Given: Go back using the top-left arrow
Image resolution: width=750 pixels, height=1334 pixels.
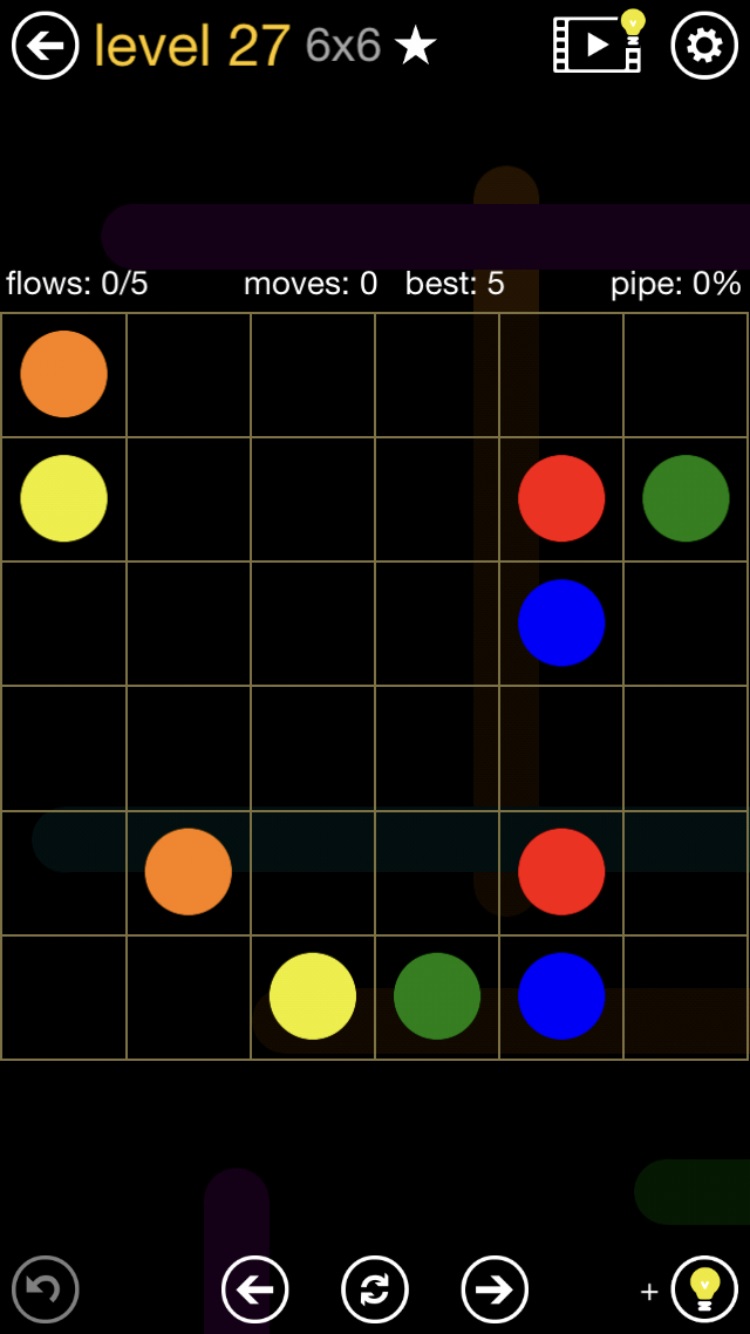Looking at the screenshot, I should click(45, 46).
